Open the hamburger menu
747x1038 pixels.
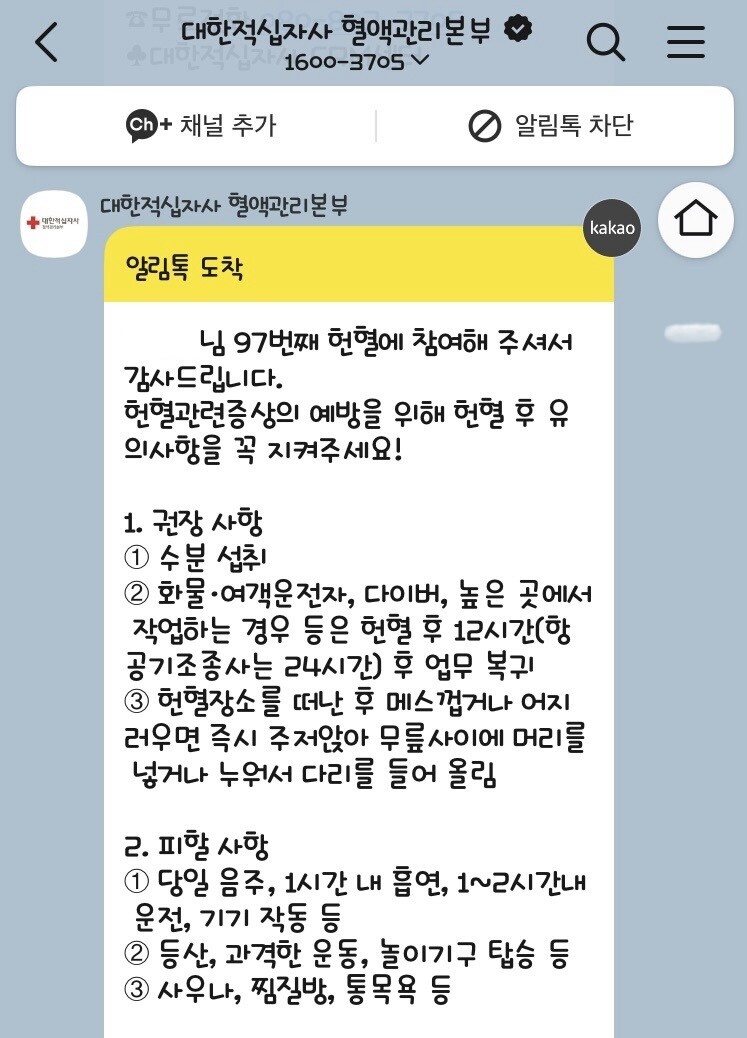pos(685,42)
